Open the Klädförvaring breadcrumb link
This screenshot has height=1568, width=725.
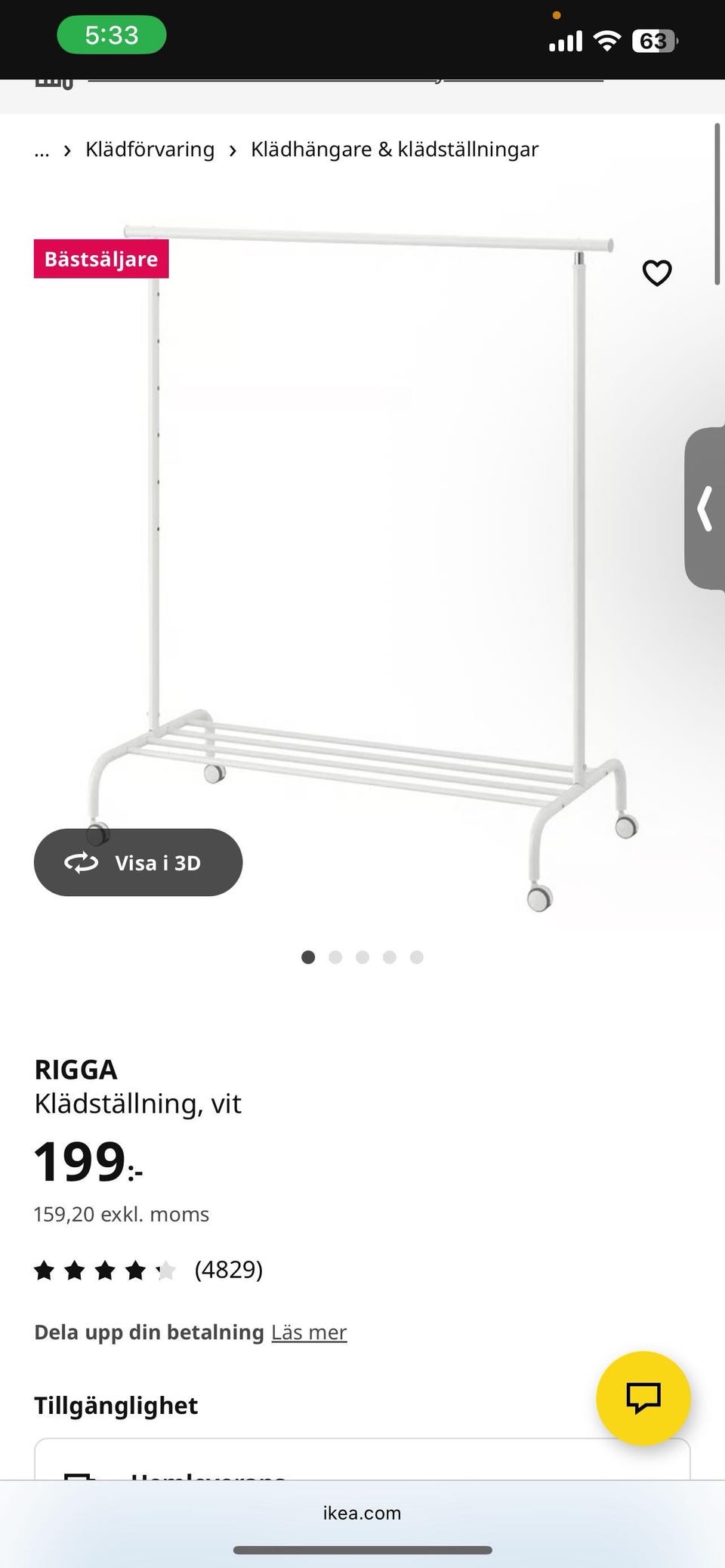point(150,149)
